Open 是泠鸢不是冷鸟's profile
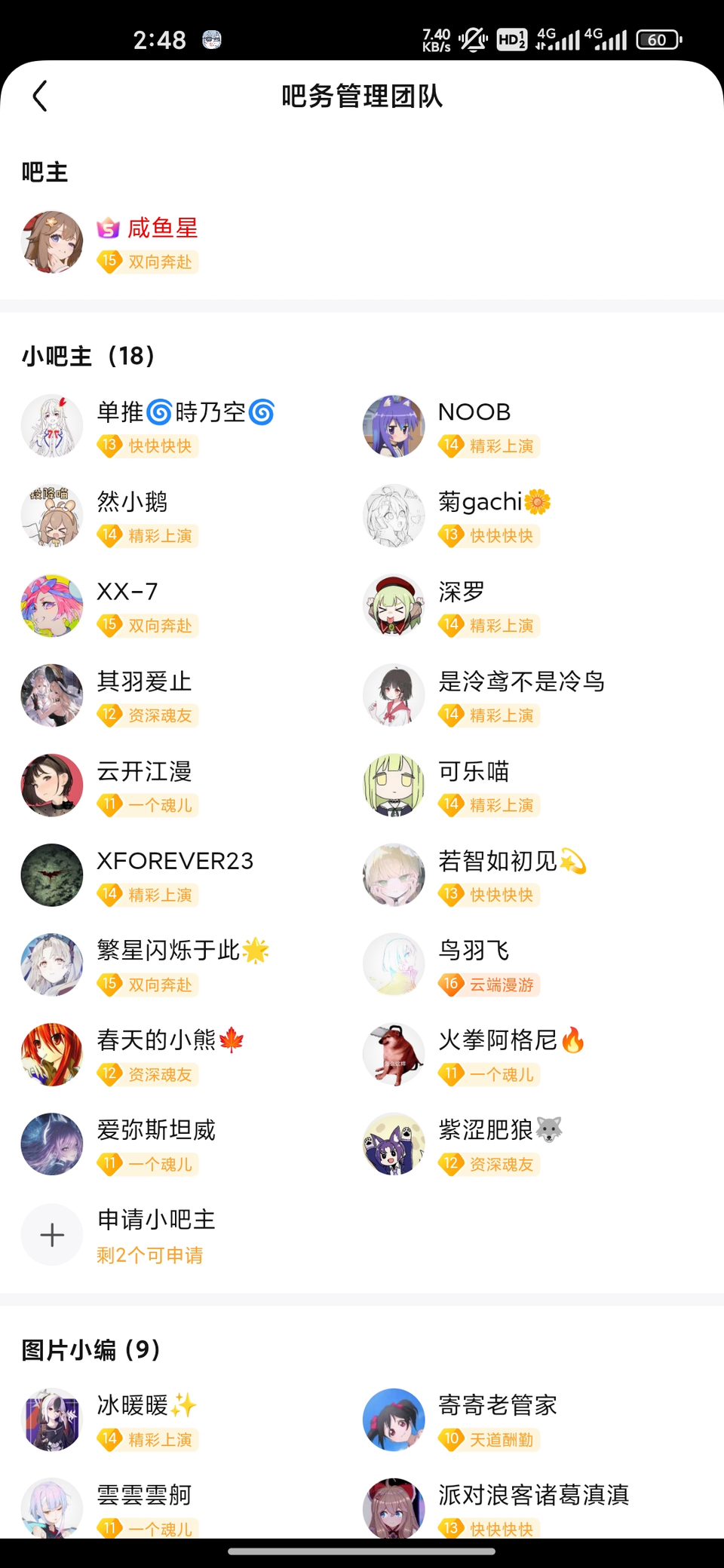Image resolution: width=724 pixels, height=1568 pixels. click(521, 681)
